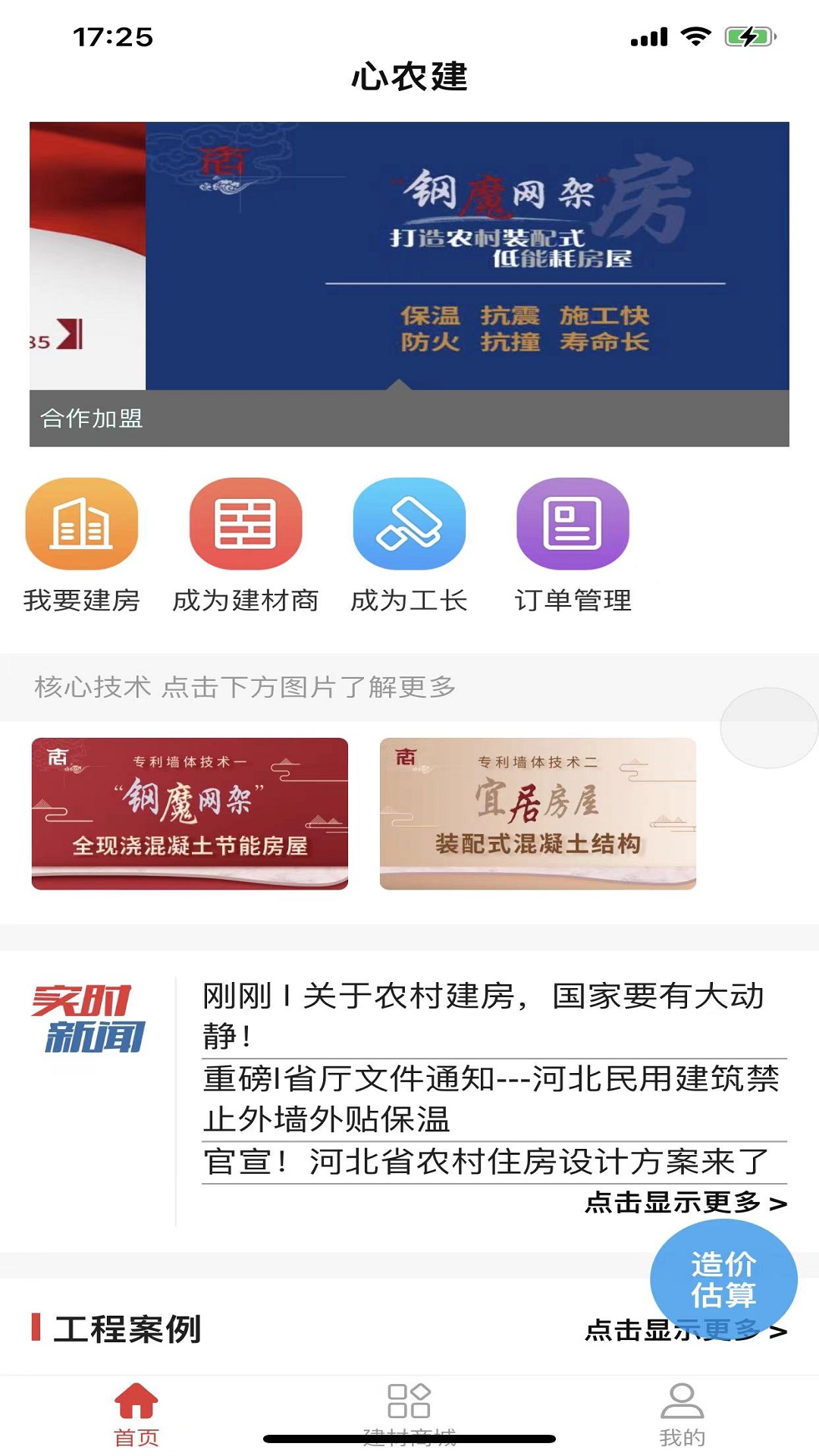Open 成为建材商 entry
This screenshot has width=819, height=1456.
pyautogui.click(x=246, y=544)
